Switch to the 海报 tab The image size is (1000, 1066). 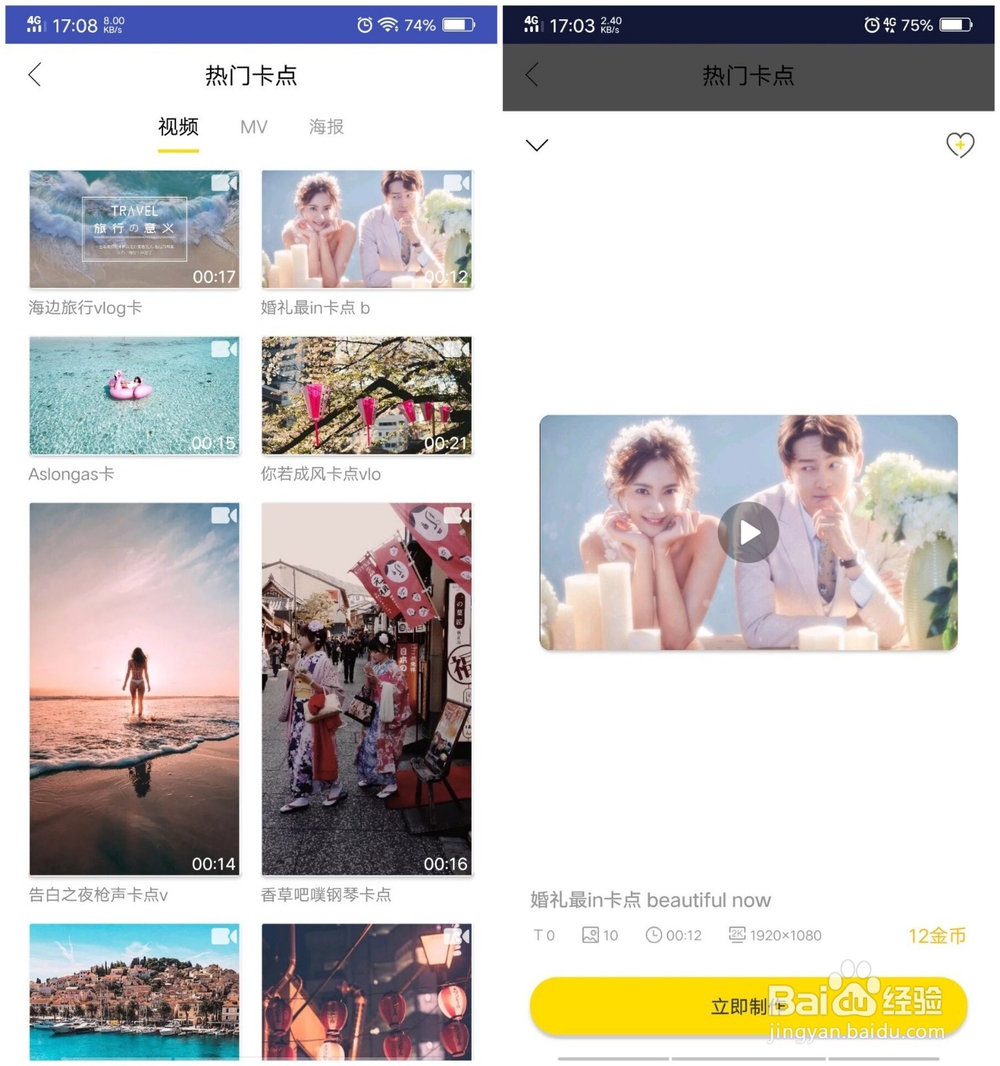pos(325,127)
